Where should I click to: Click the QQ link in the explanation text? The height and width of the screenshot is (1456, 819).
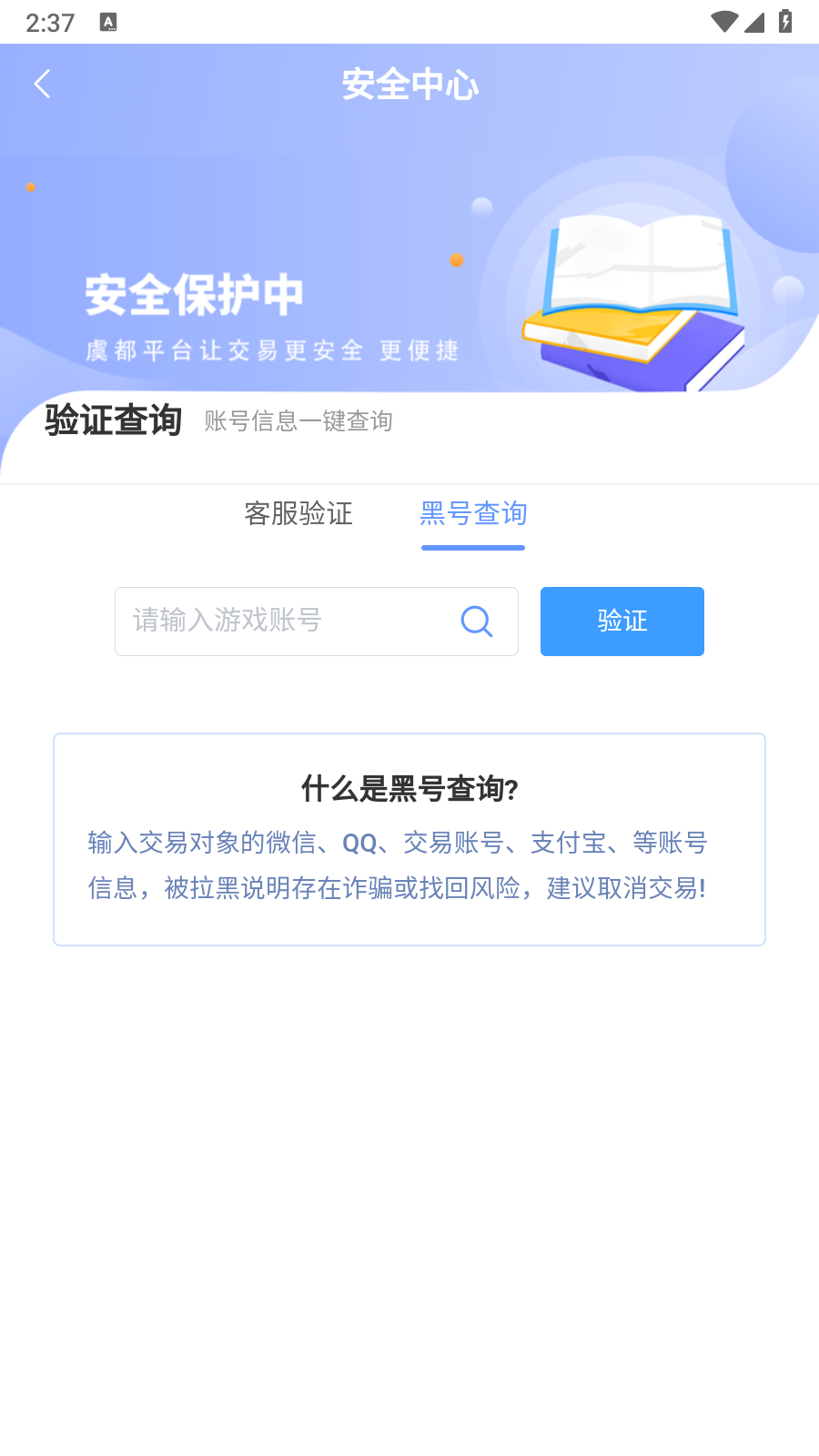coord(359,844)
